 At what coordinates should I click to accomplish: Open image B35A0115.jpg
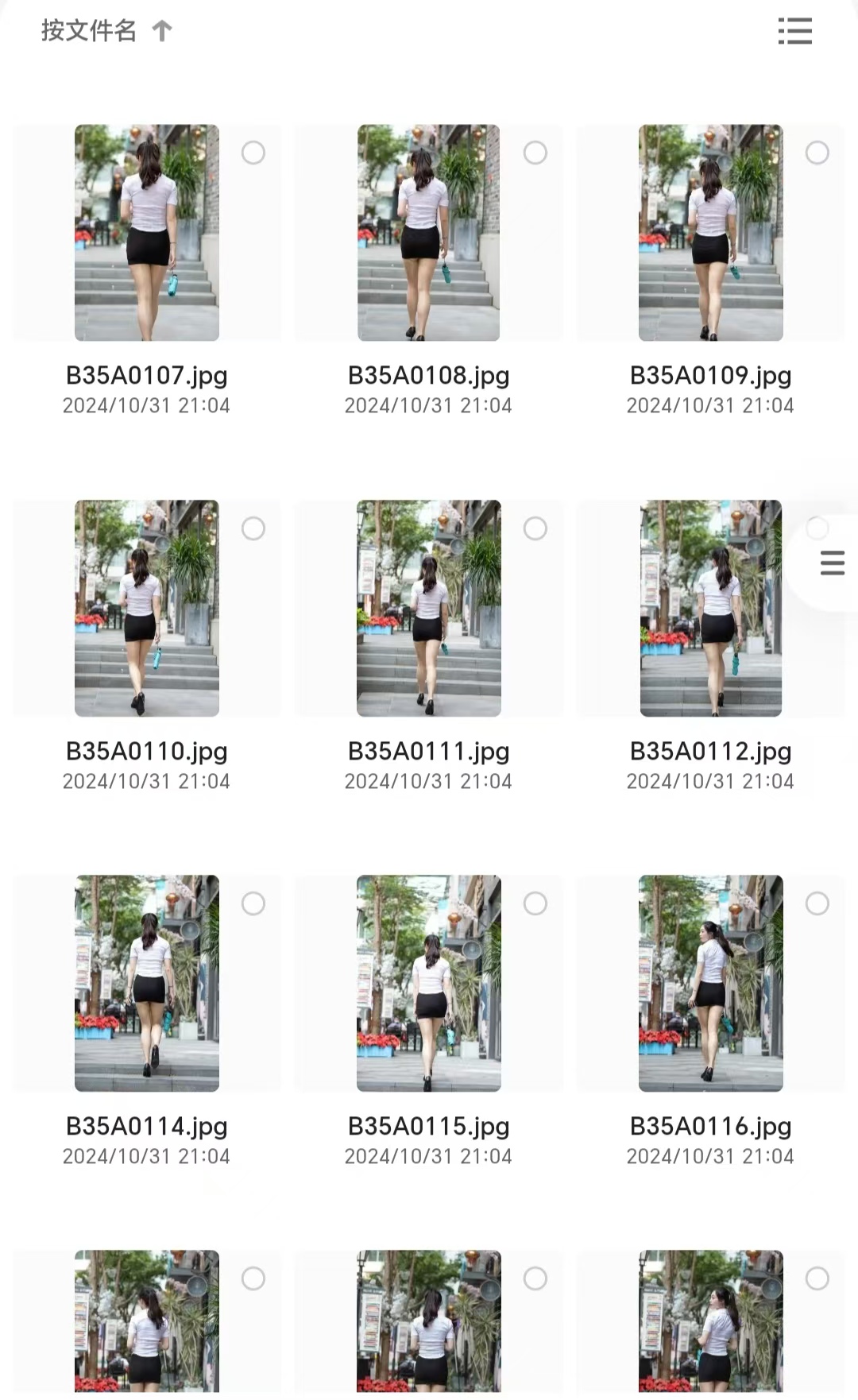(x=429, y=983)
